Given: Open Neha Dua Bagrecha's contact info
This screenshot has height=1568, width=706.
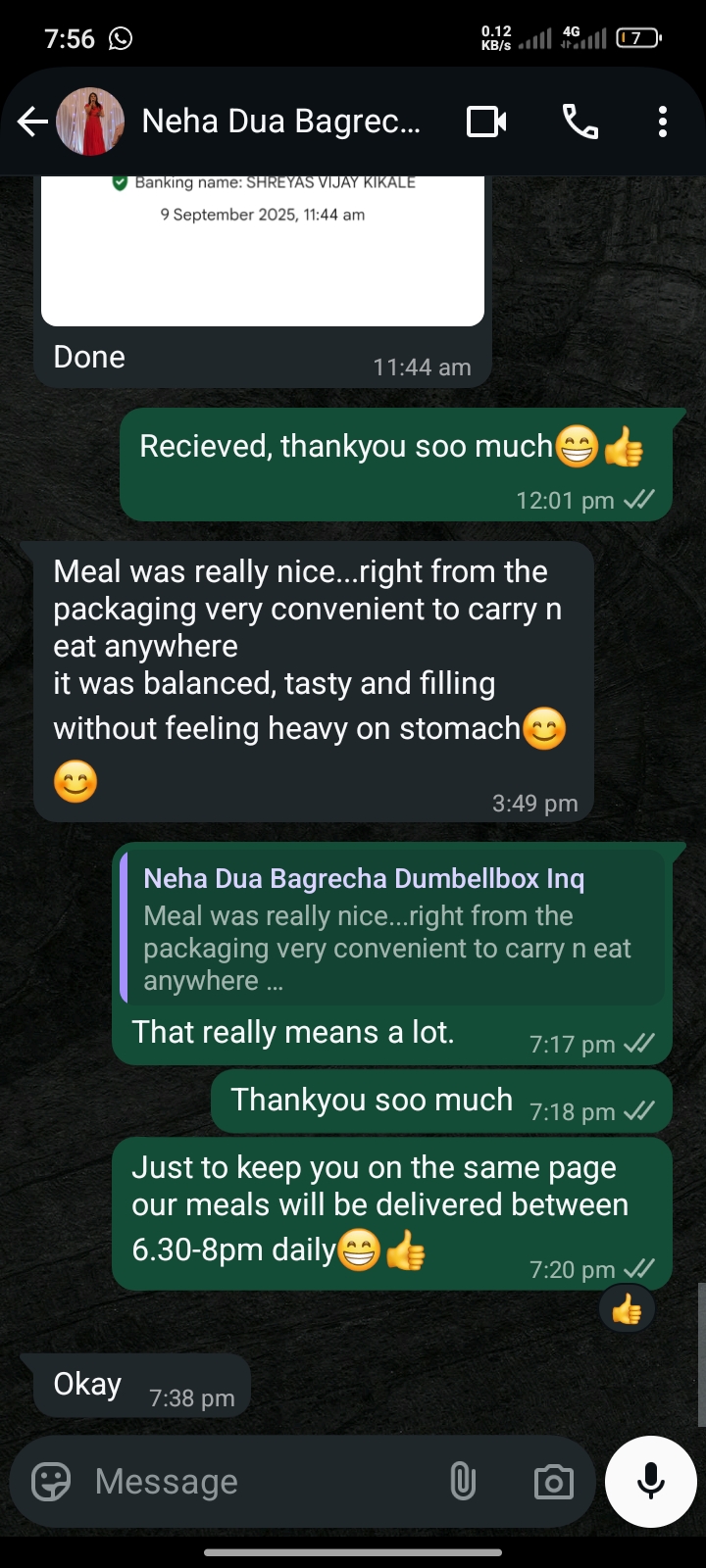Looking at the screenshot, I should (x=280, y=122).
